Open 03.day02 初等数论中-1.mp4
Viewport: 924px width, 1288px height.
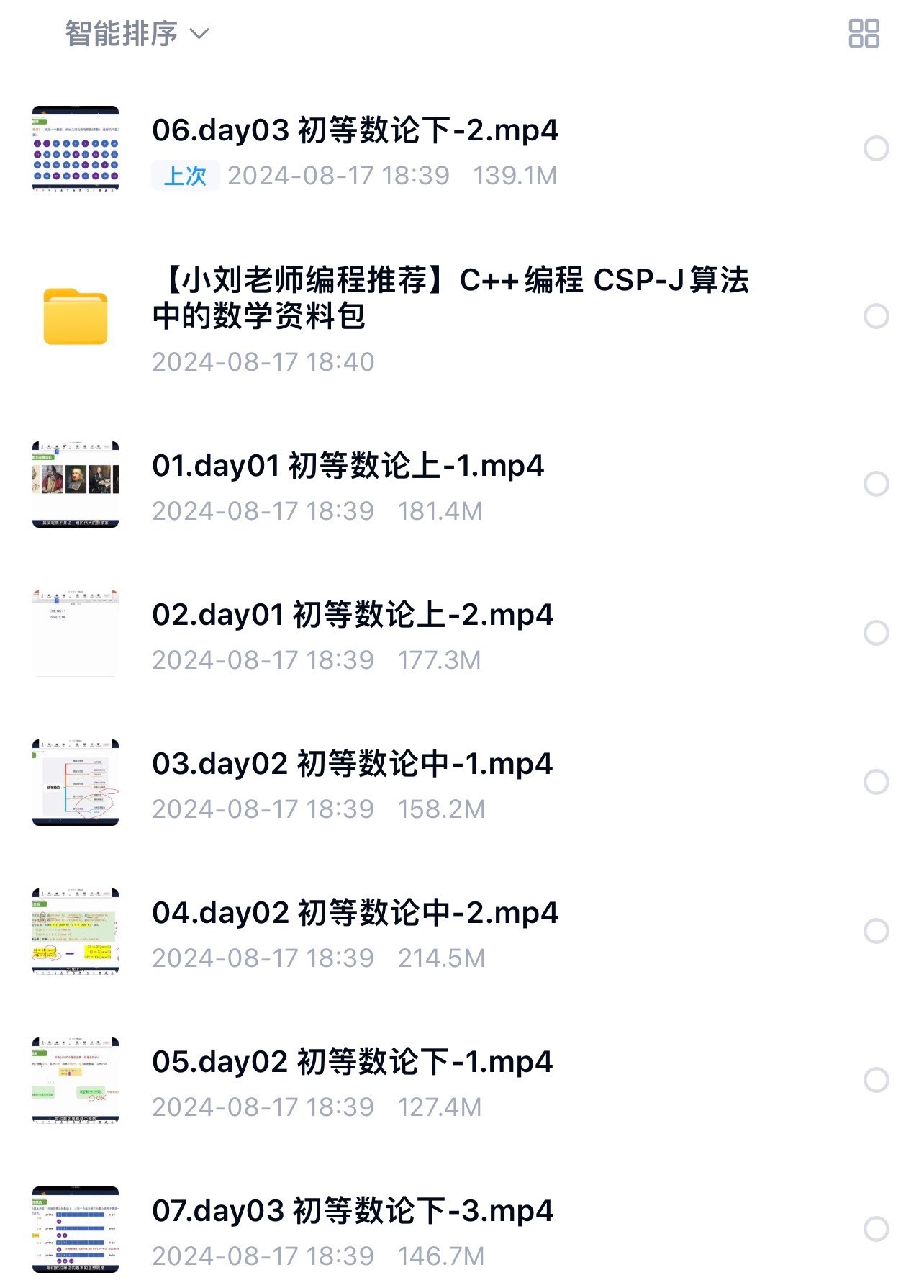[x=353, y=765]
